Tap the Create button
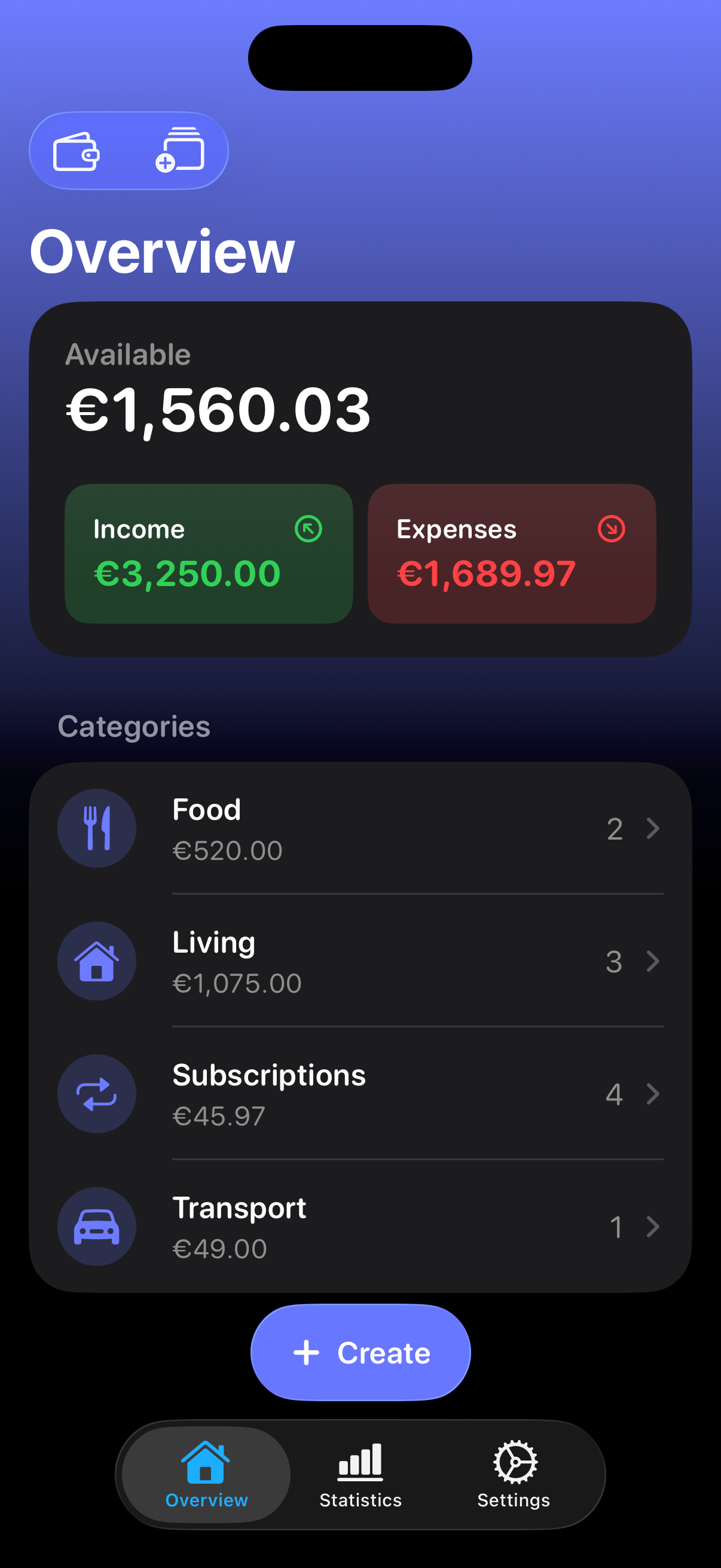721x1568 pixels. click(x=361, y=1353)
